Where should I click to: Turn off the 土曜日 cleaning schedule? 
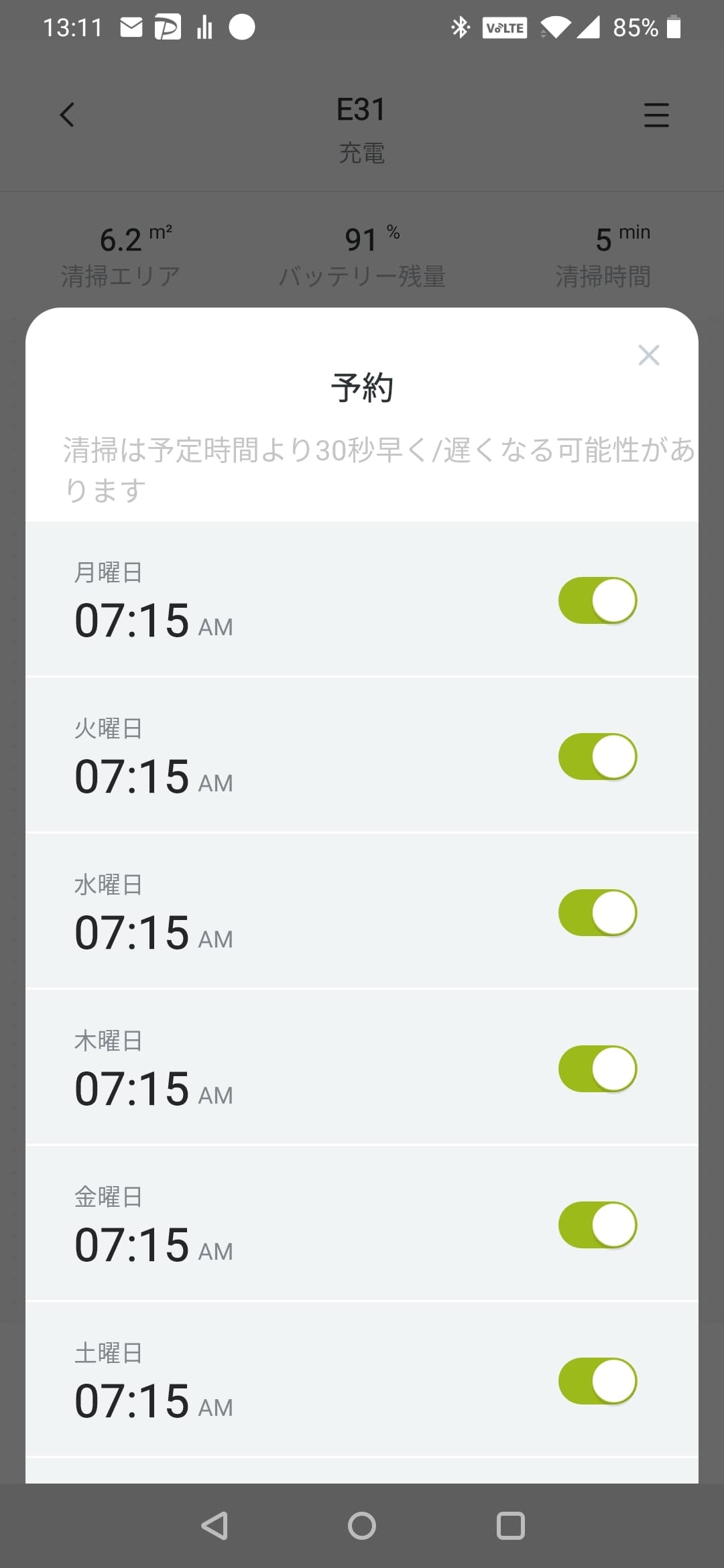click(597, 1381)
